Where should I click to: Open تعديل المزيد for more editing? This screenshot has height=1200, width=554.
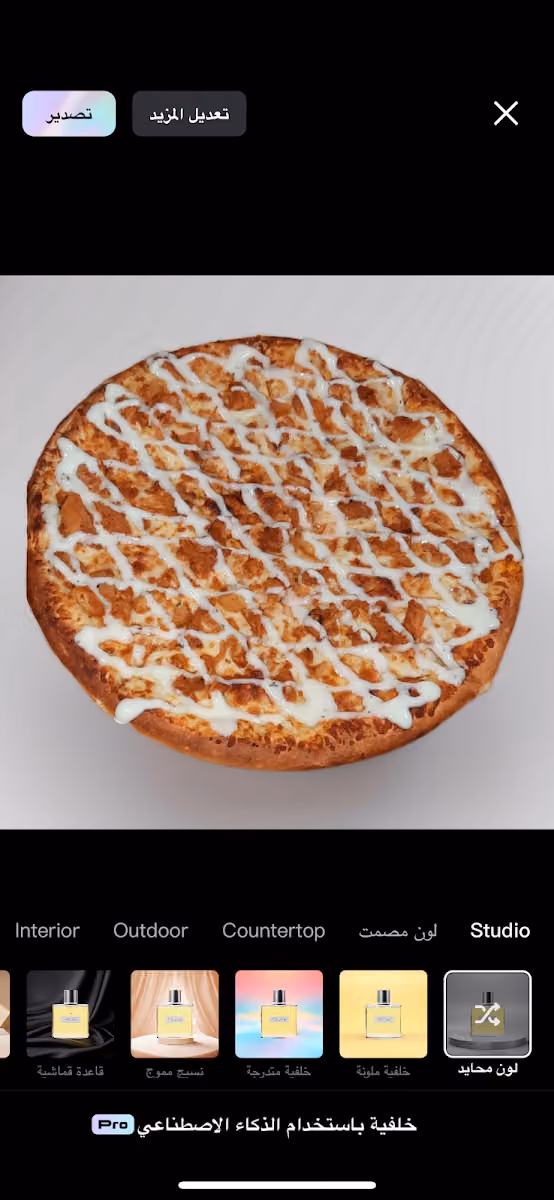pyautogui.click(x=189, y=114)
